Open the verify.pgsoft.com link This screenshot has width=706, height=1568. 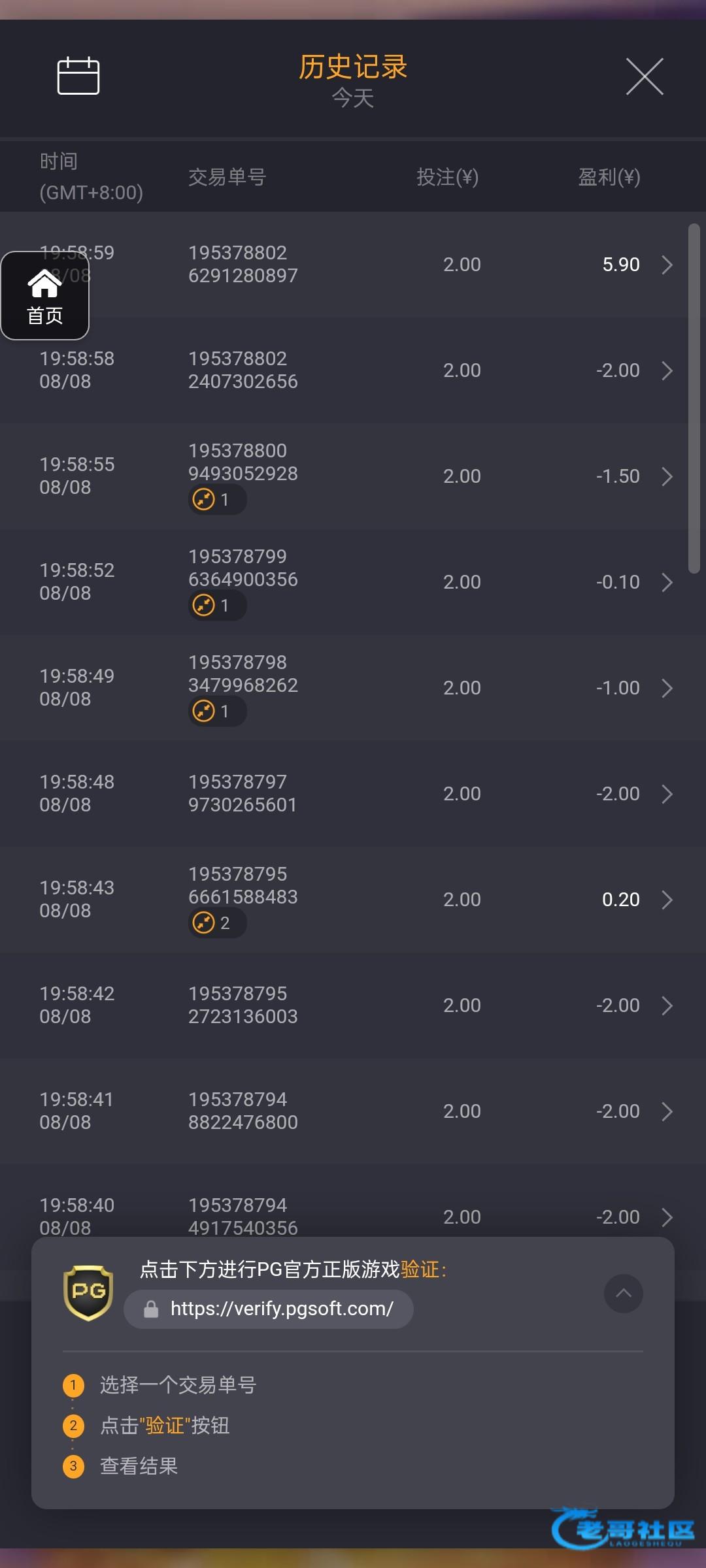[x=269, y=1309]
